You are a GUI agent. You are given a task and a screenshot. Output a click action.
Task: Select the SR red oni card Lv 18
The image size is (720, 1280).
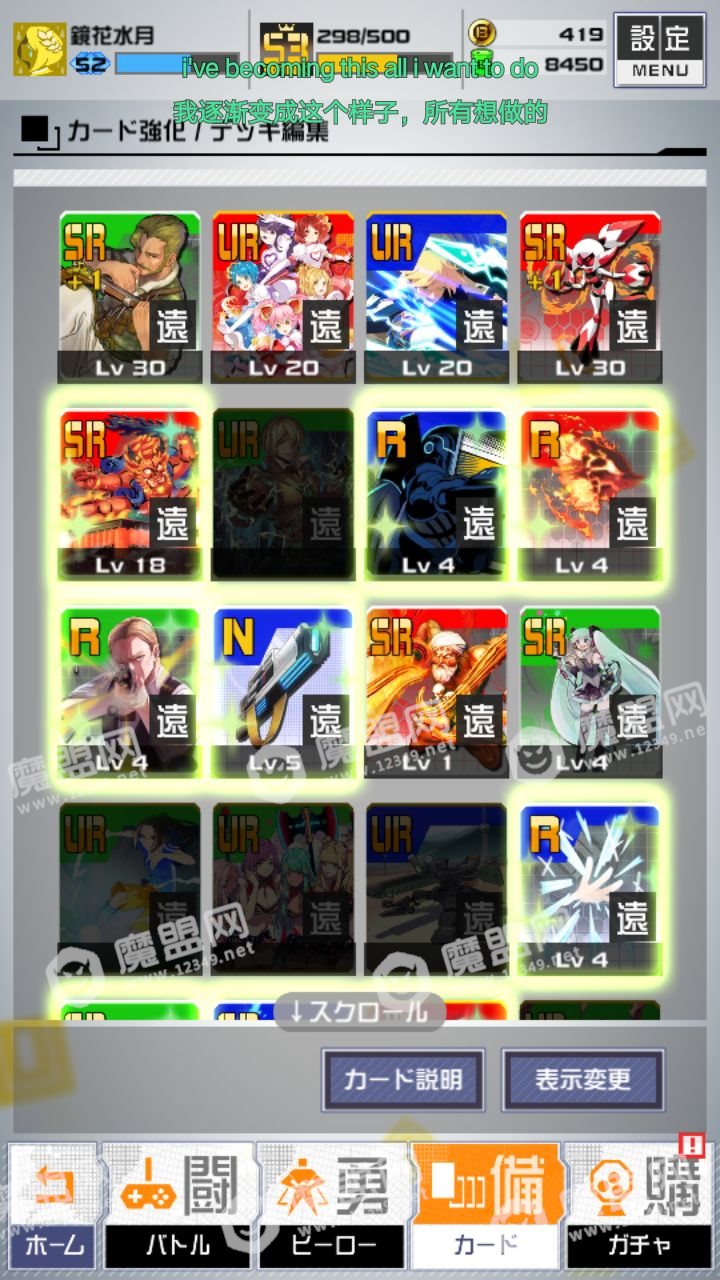click(x=130, y=494)
